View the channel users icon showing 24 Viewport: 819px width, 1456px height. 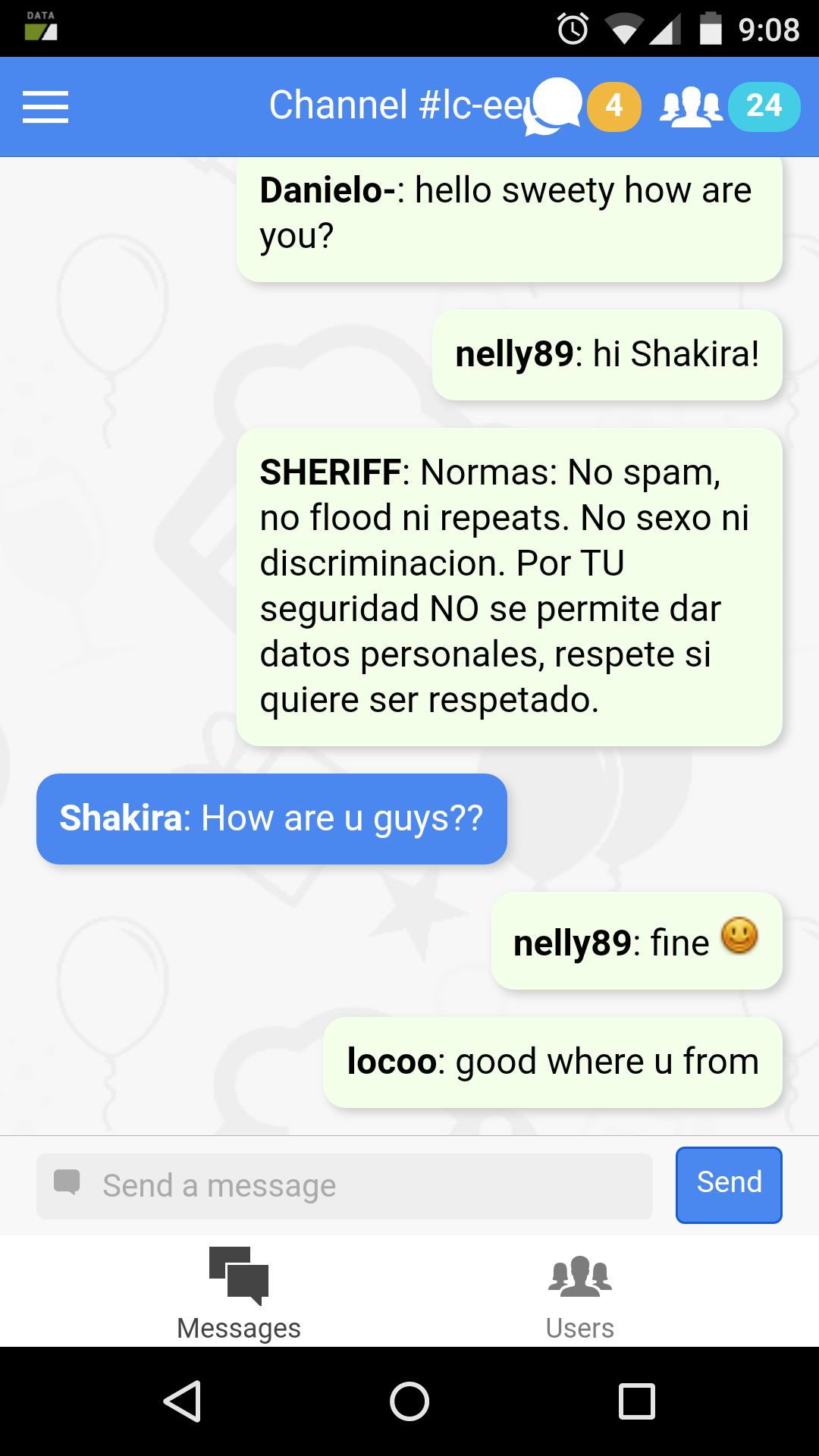[x=730, y=106]
